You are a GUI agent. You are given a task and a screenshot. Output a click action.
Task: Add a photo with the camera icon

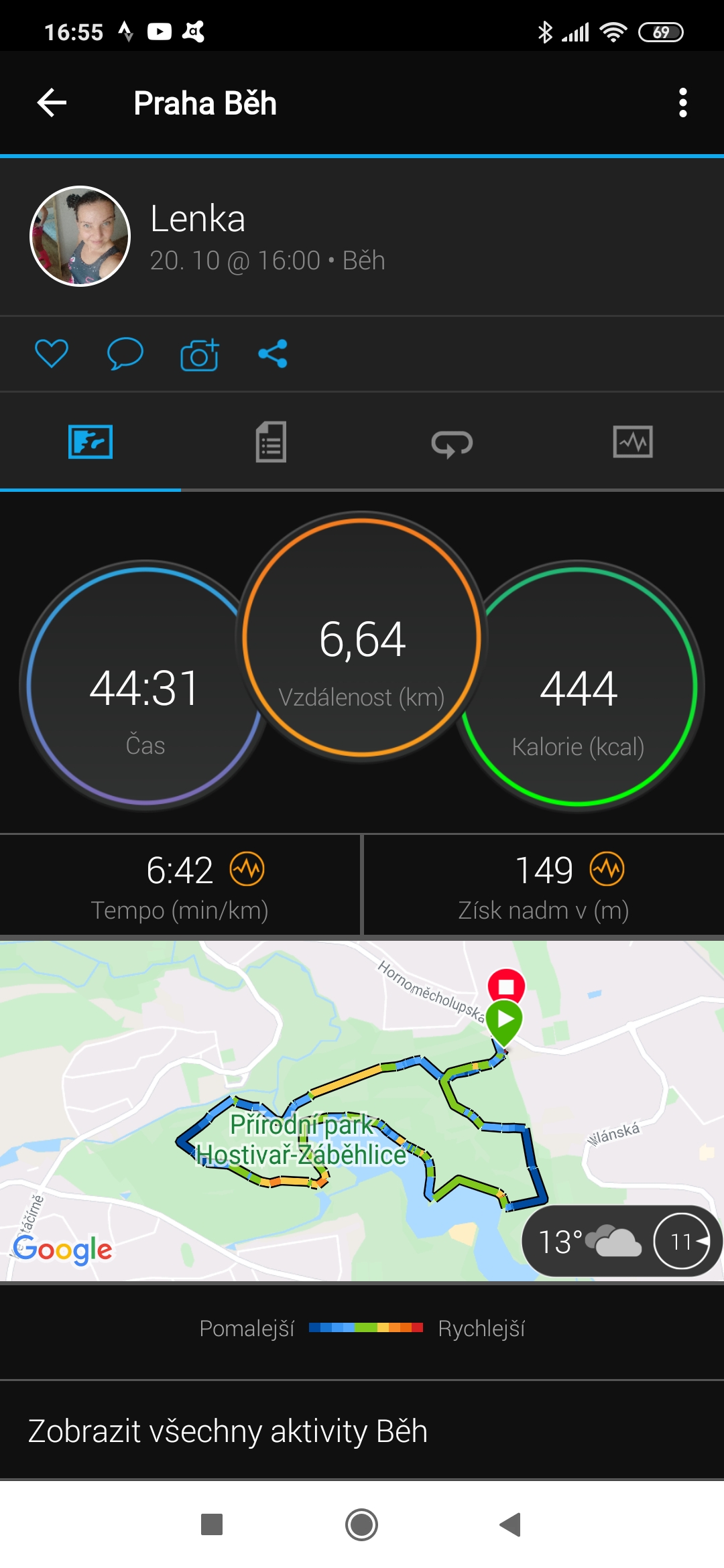200,354
